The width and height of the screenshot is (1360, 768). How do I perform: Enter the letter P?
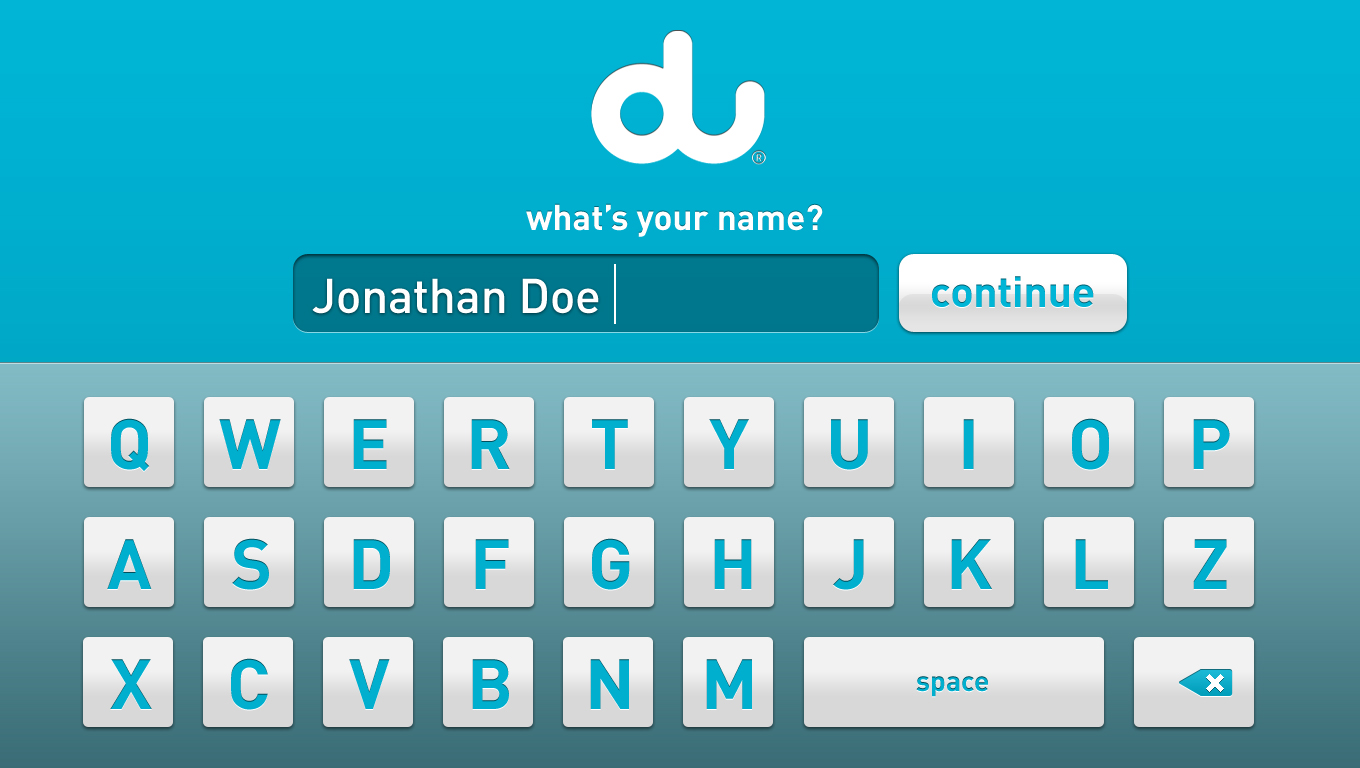[1209, 442]
